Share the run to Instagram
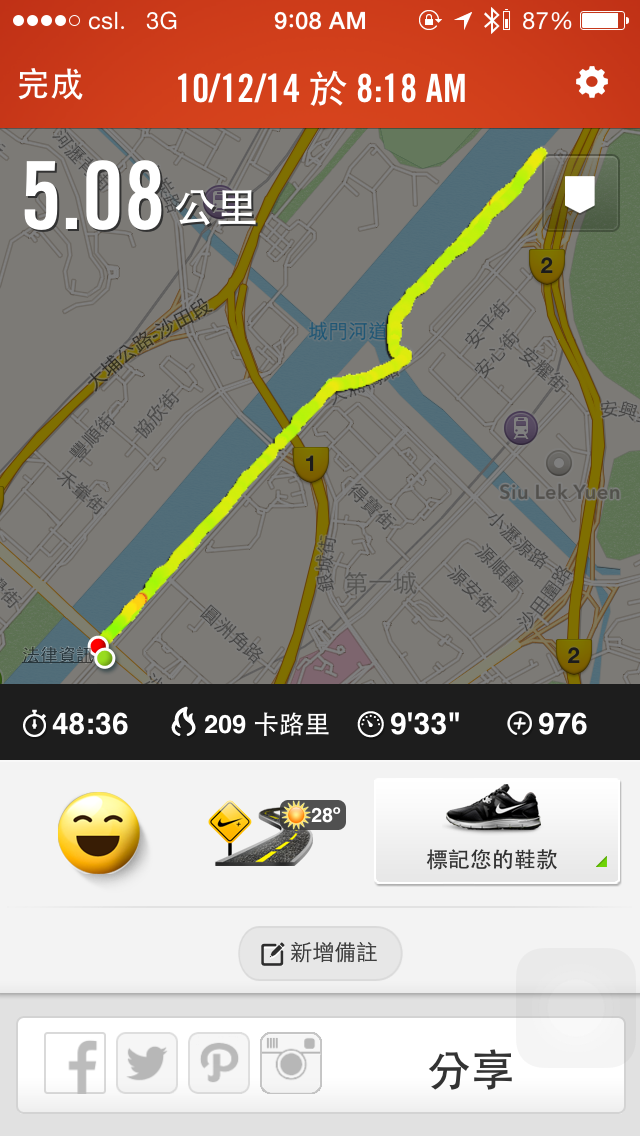This screenshot has width=640, height=1136. click(x=291, y=1063)
